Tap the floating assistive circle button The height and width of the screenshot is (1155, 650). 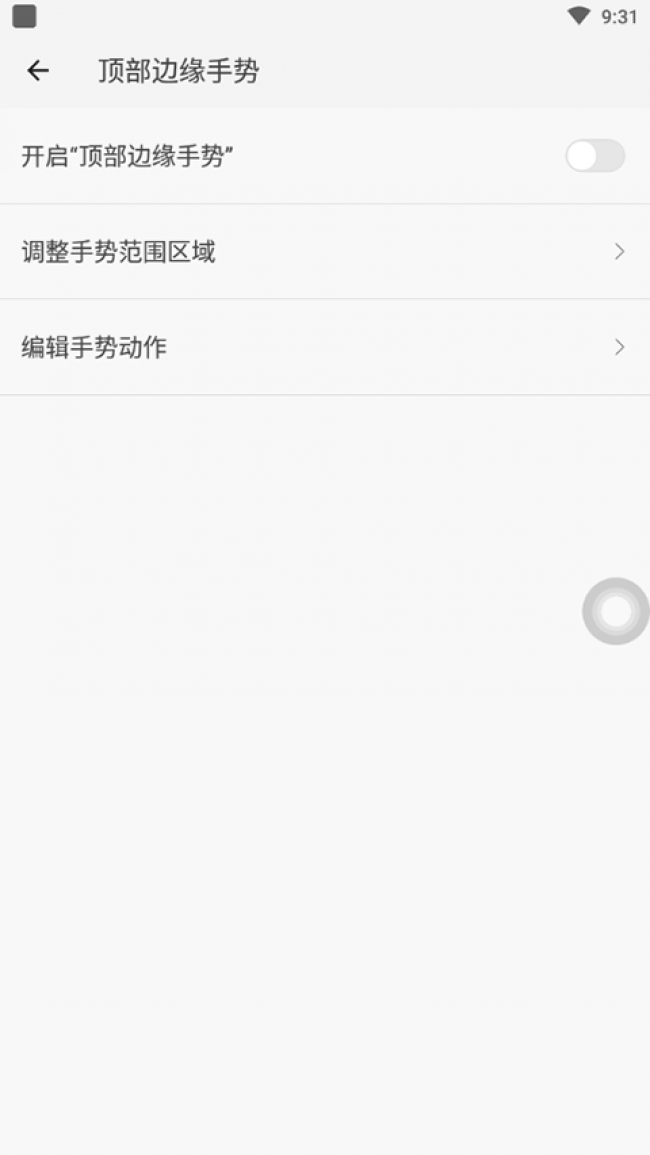[616, 611]
